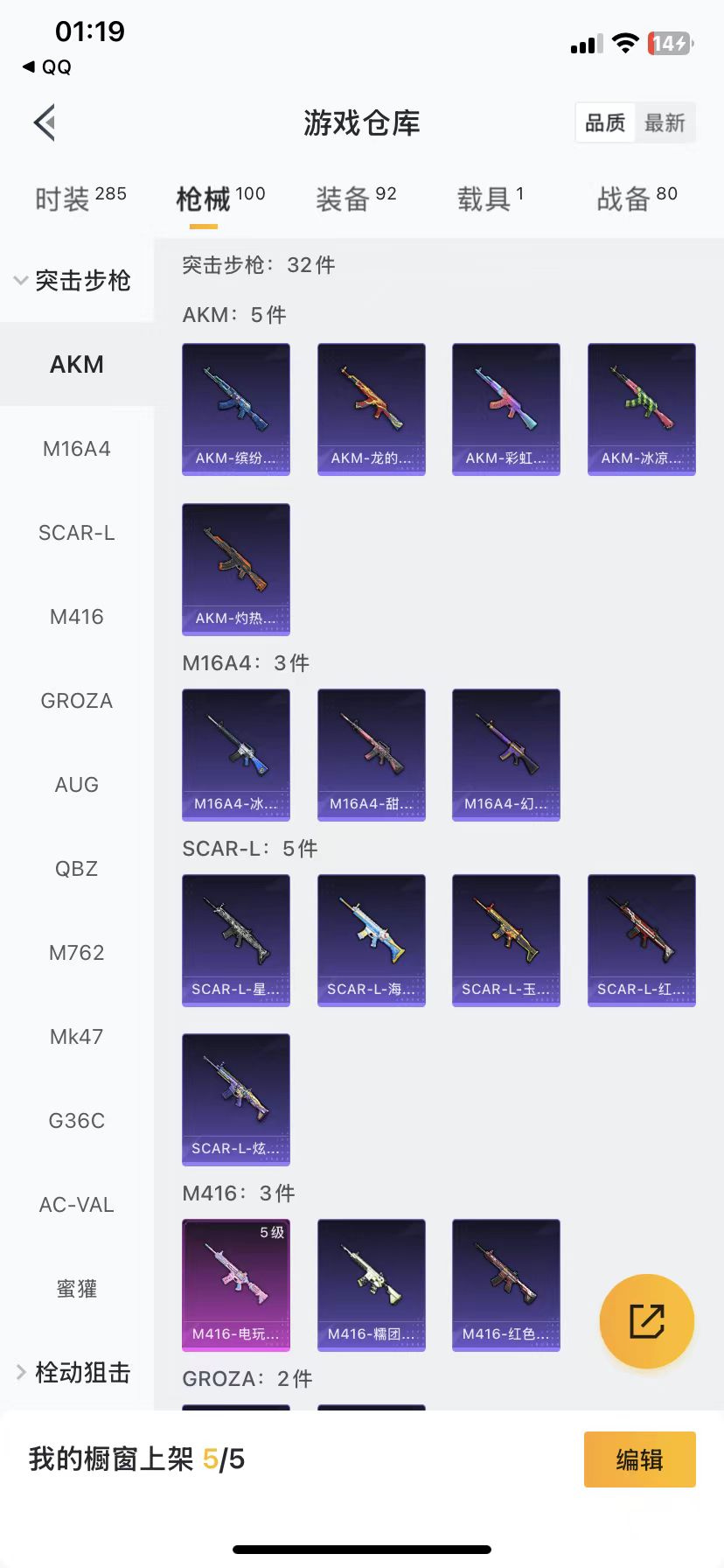This screenshot has height=1568, width=724.
Task: Switch to the 装备 tab
Action: (356, 199)
